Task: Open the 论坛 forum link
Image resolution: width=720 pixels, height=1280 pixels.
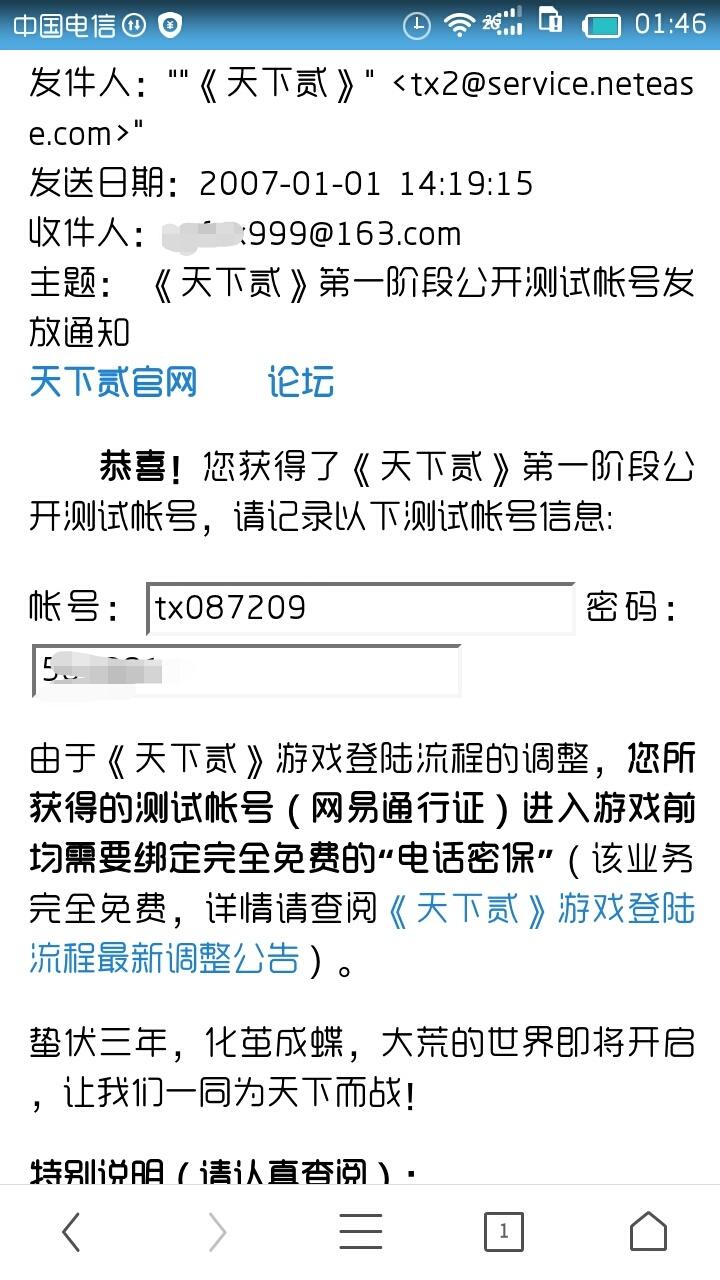Action: 300,382
